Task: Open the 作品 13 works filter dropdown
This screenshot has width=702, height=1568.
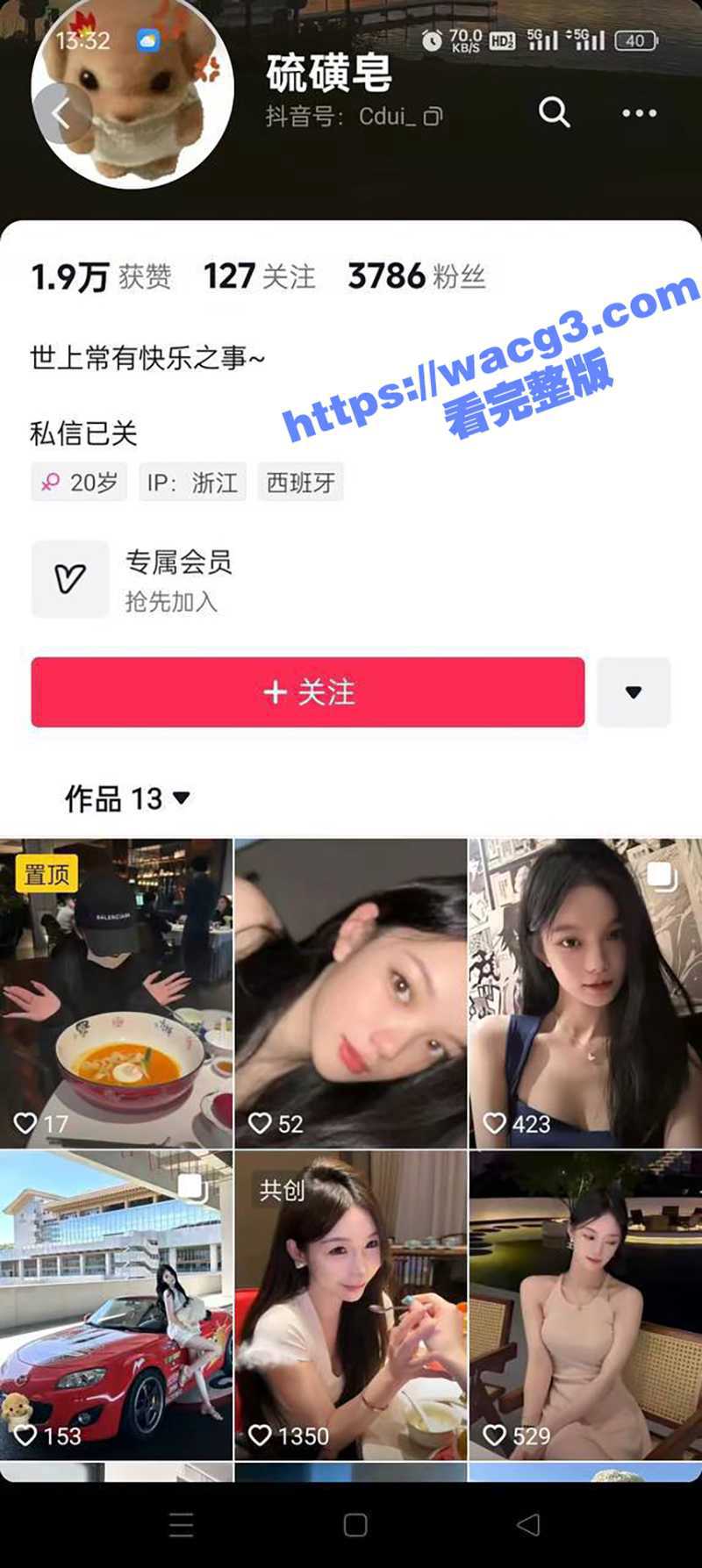Action: [x=180, y=798]
